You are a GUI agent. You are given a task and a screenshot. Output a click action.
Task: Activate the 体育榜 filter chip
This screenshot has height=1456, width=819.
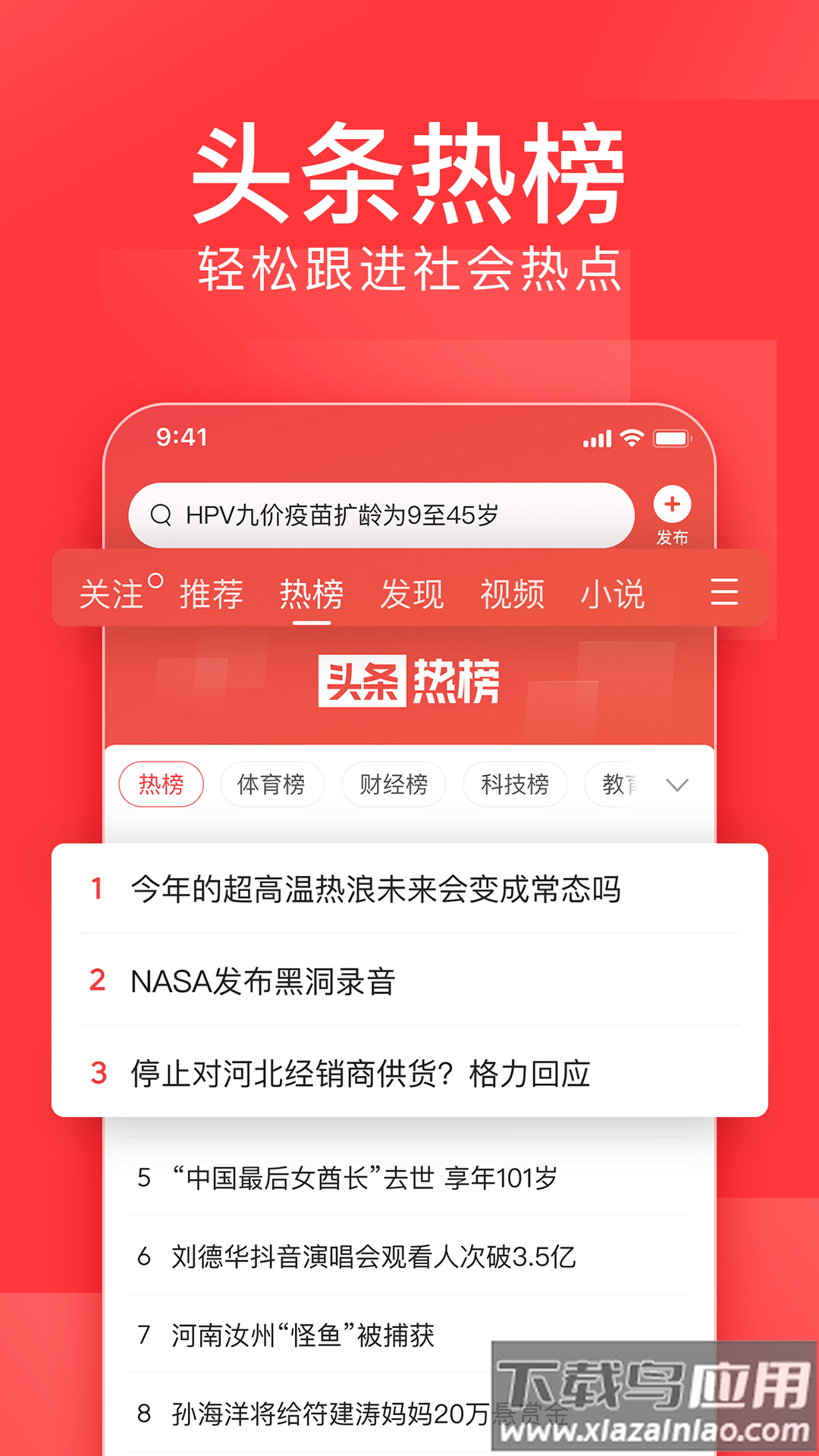click(273, 785)
